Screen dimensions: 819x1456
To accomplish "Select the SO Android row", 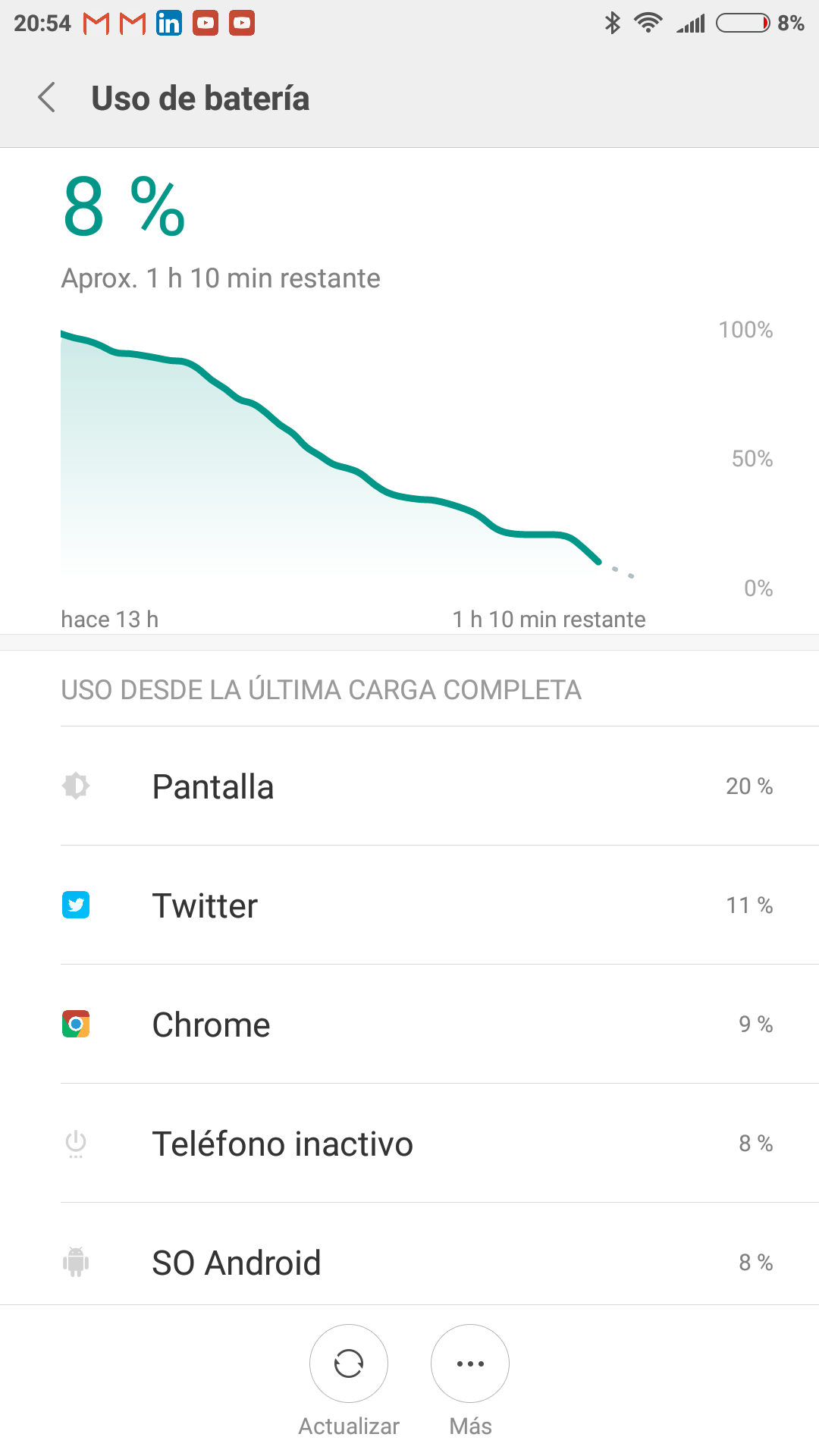I will [x=409, y=1254].
